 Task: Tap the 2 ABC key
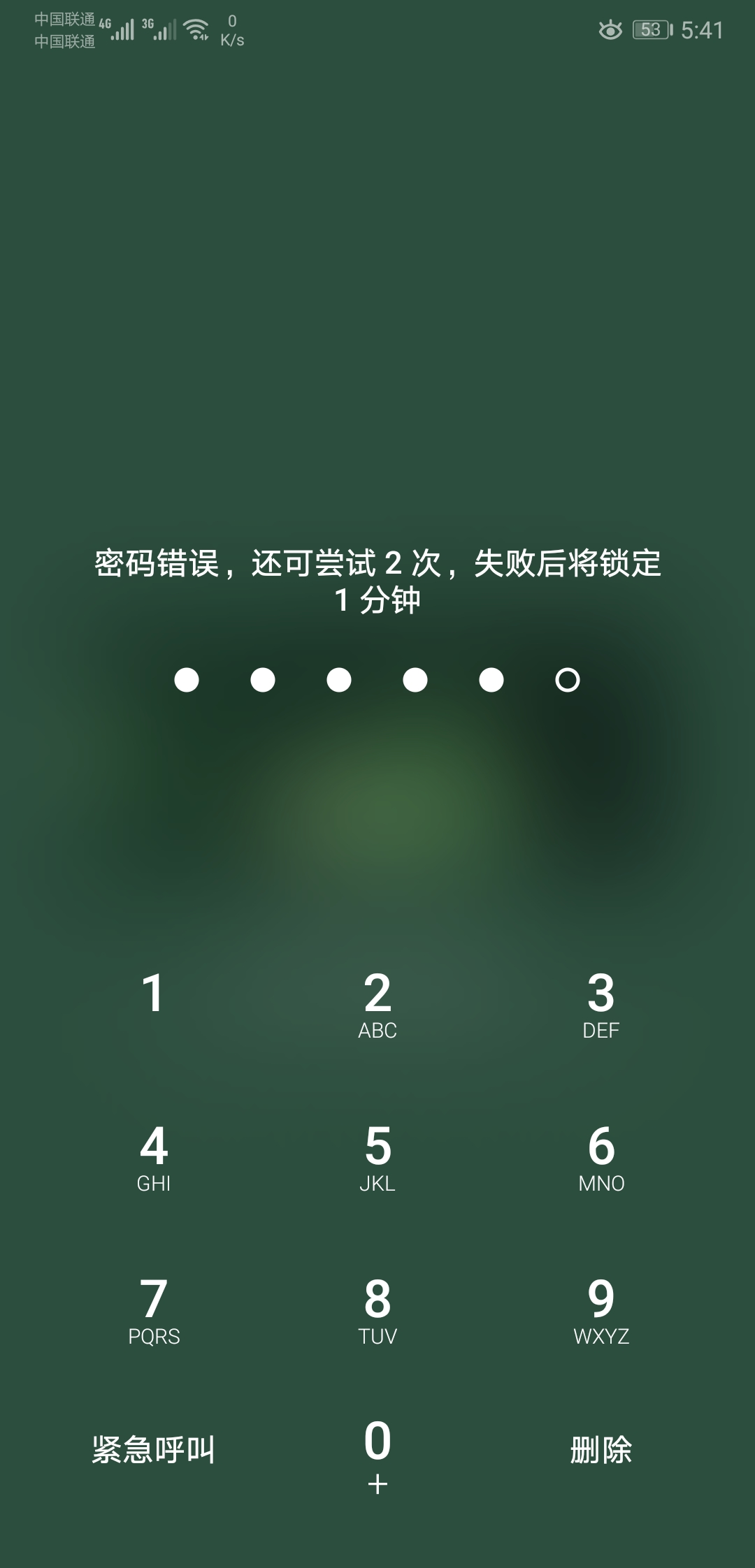[377, 1003]
